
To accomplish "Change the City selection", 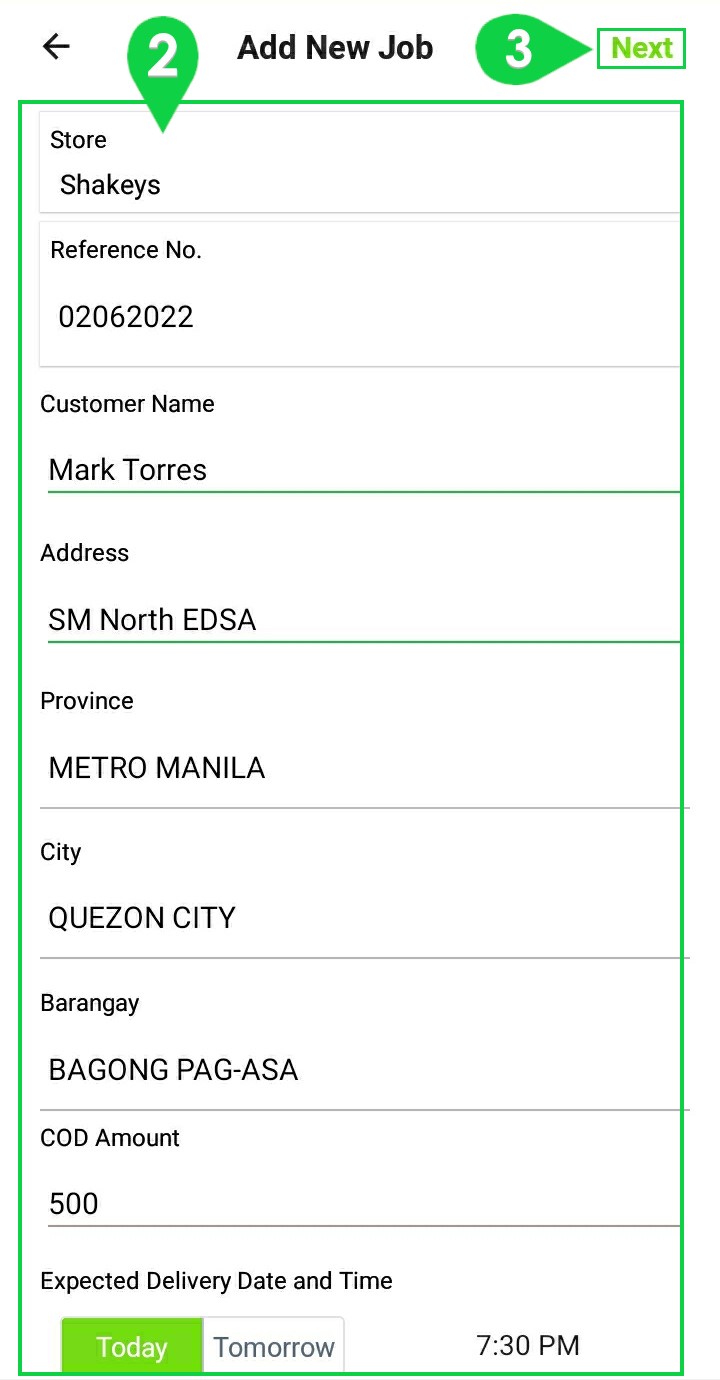I will coord(364,918).
